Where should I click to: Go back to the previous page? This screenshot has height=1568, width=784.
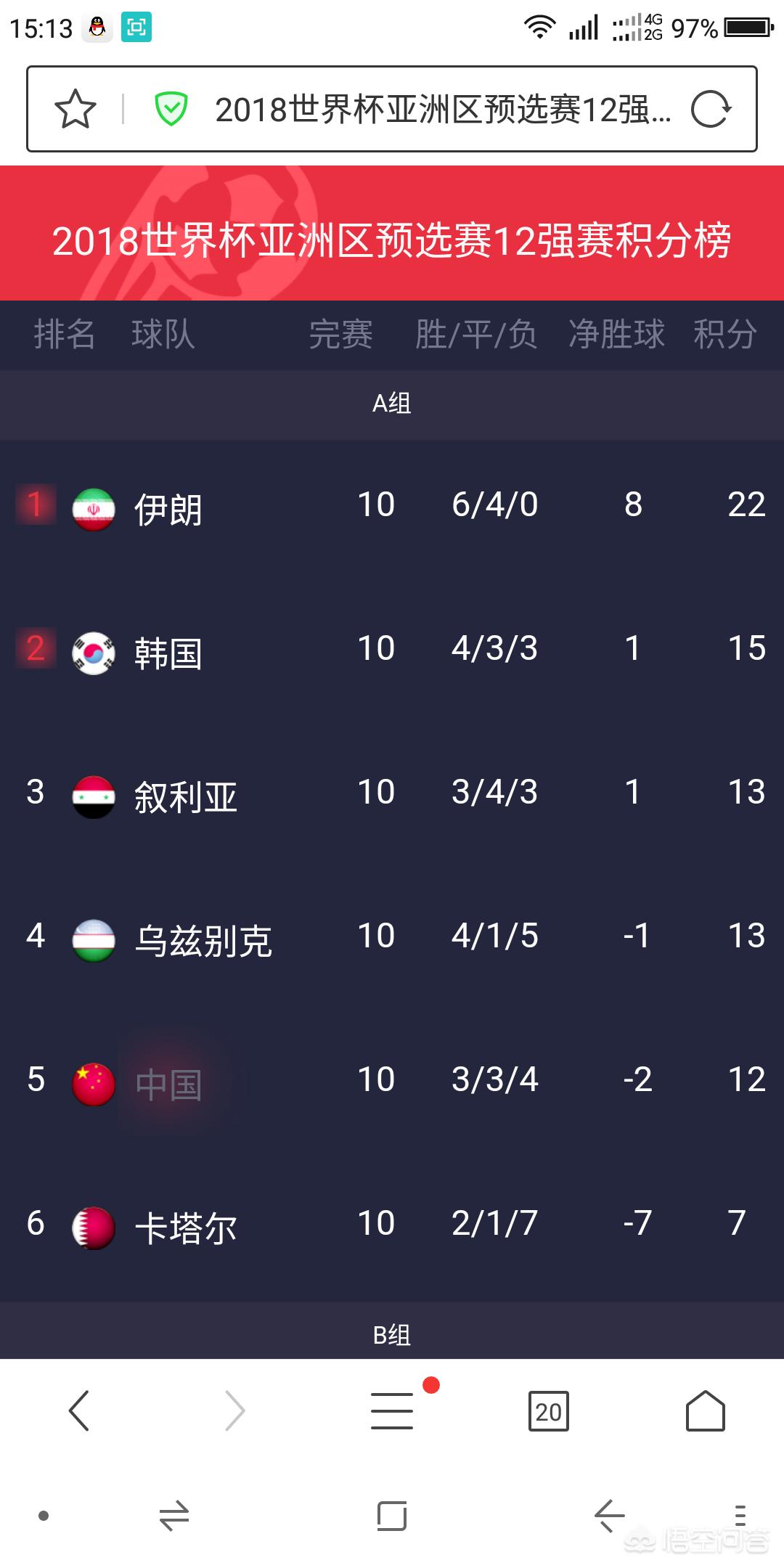pos(78,1410)
